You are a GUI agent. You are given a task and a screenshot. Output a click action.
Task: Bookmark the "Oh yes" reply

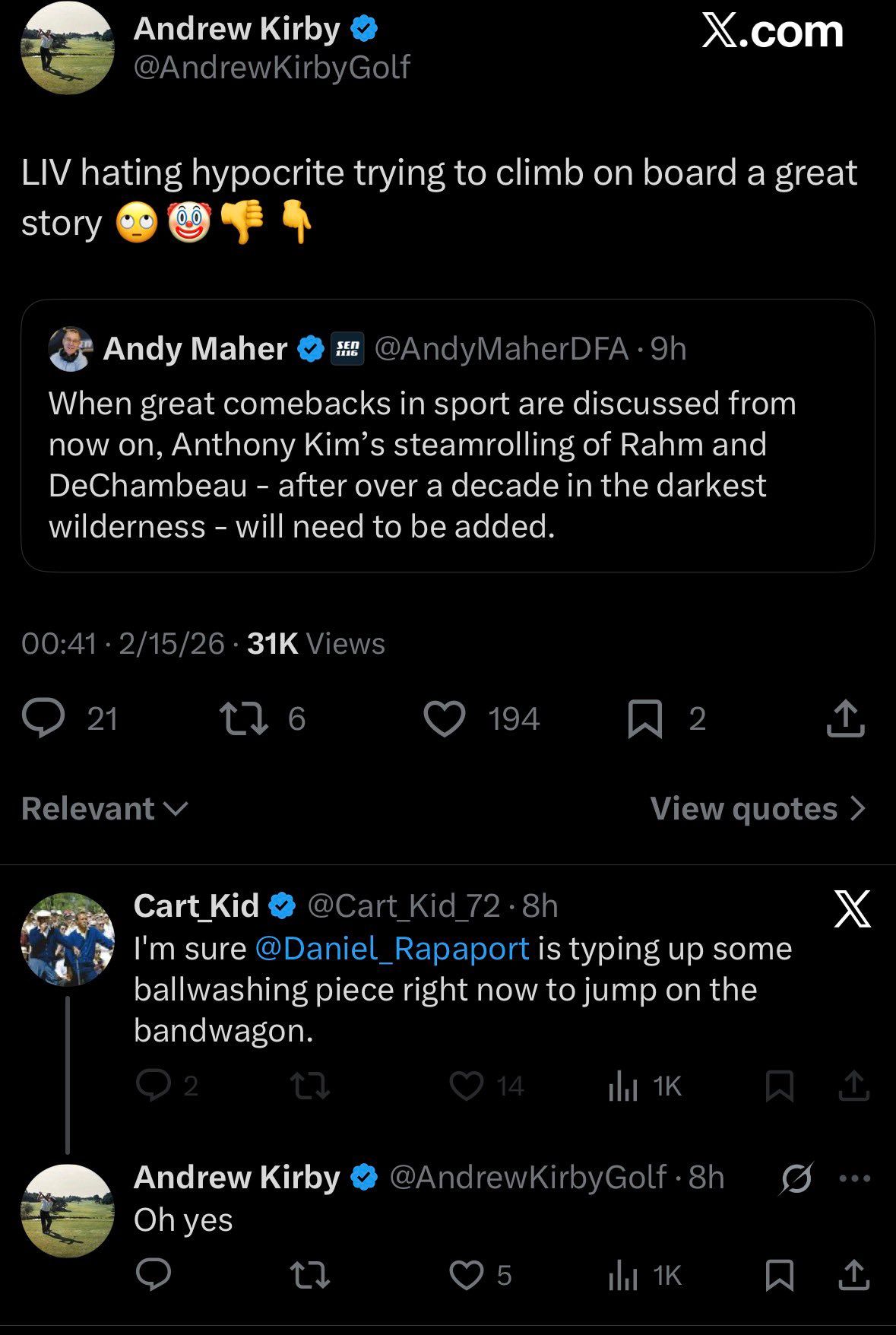click(x=780, y=1275)
